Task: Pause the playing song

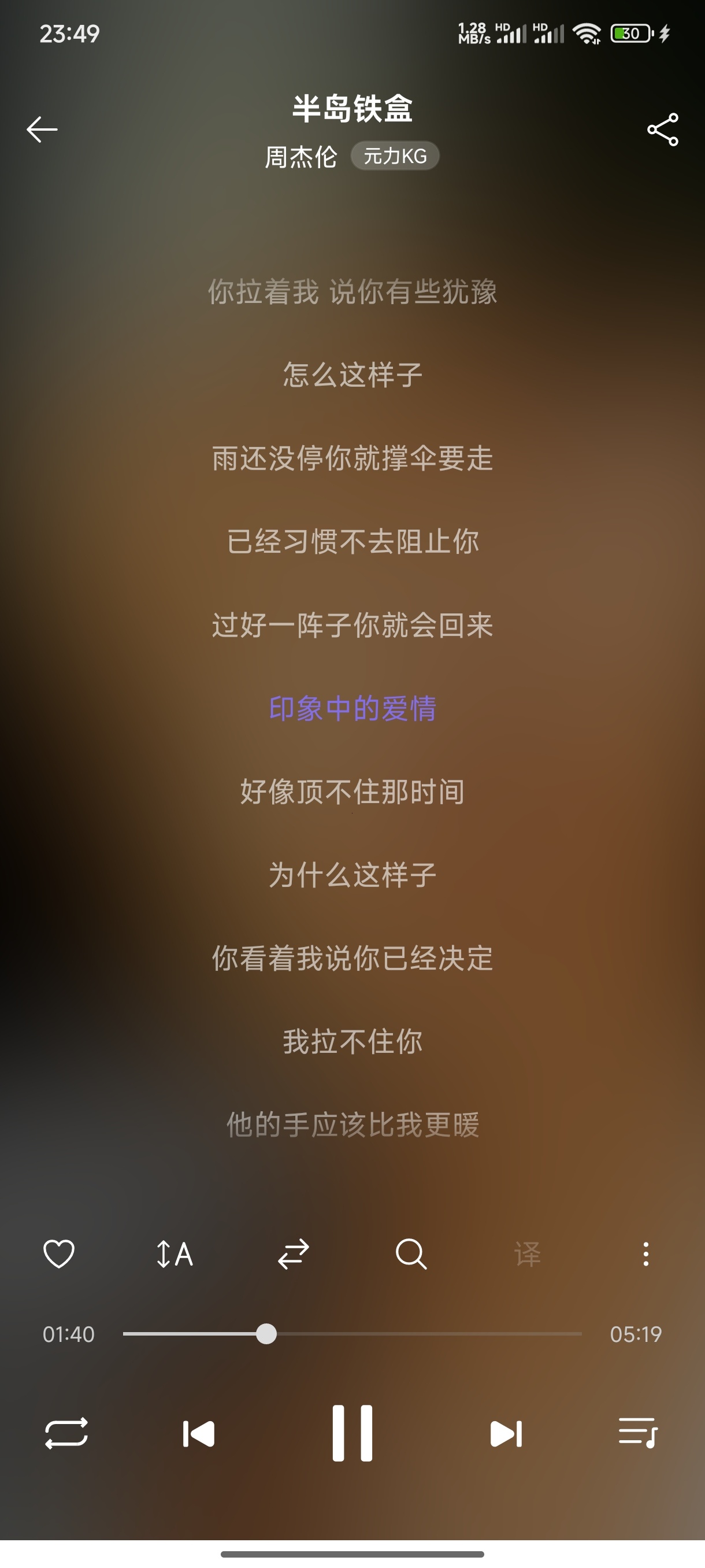Action: click(x=352, y=1433)
